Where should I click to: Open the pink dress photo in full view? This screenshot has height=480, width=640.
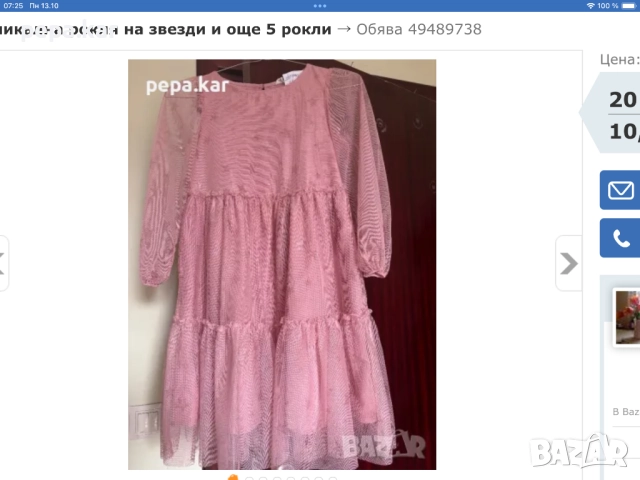282,265
